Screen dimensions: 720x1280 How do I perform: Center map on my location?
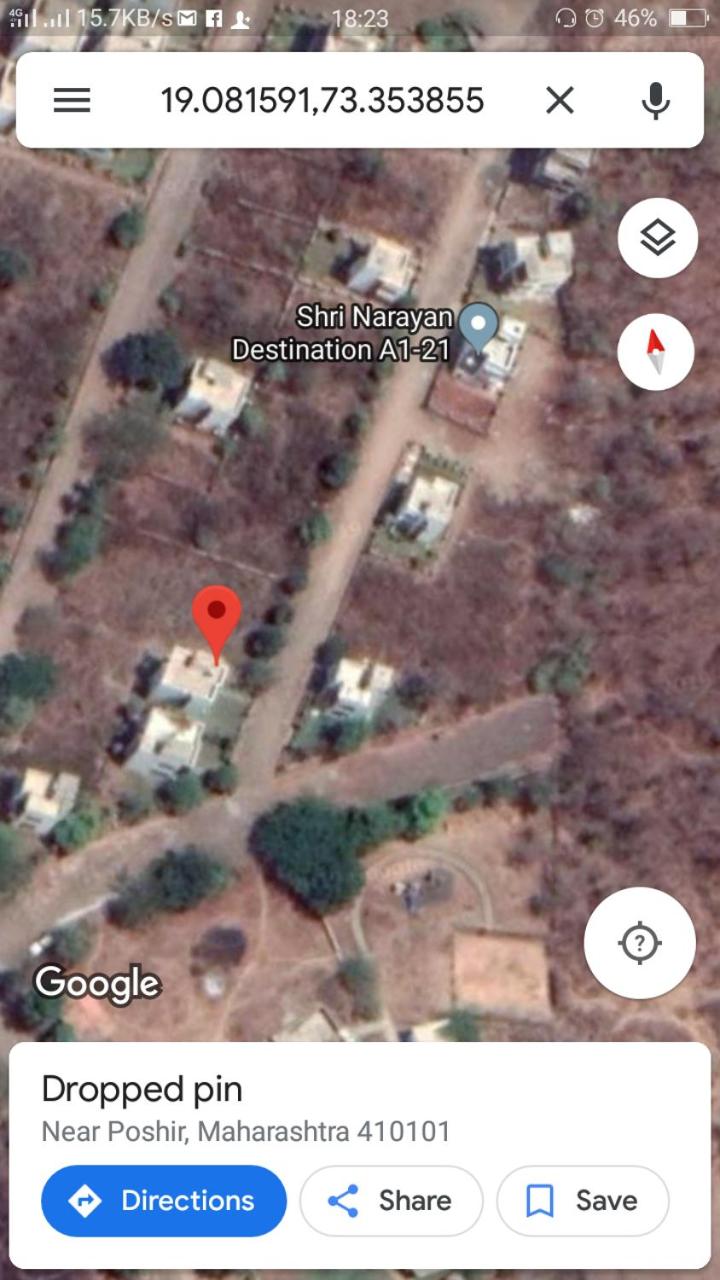point(640,943)
